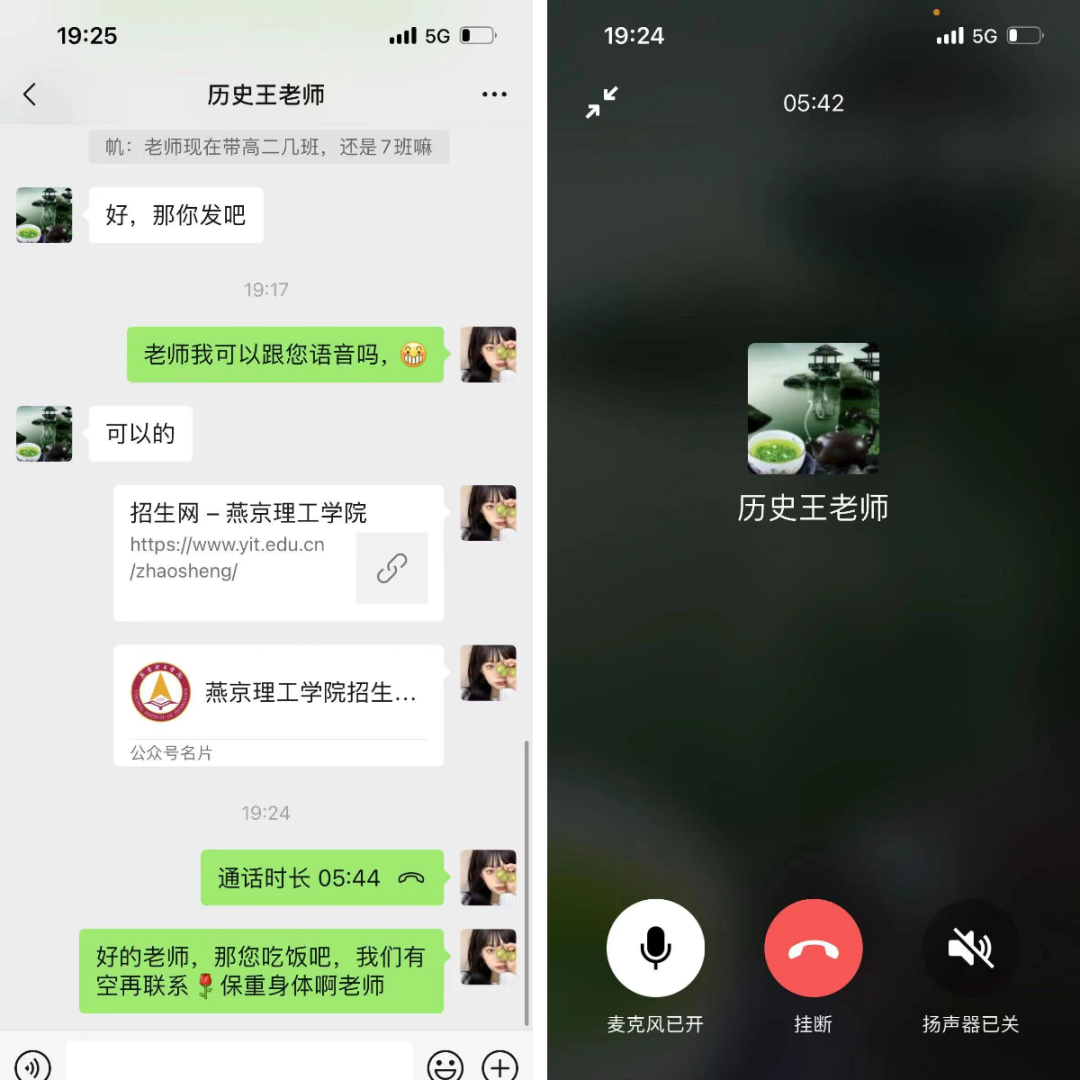Image resolution: width=1080 pixels, height=1080 pixels.
Task: Mute the microphone in the call
Action: click(655, 948)
